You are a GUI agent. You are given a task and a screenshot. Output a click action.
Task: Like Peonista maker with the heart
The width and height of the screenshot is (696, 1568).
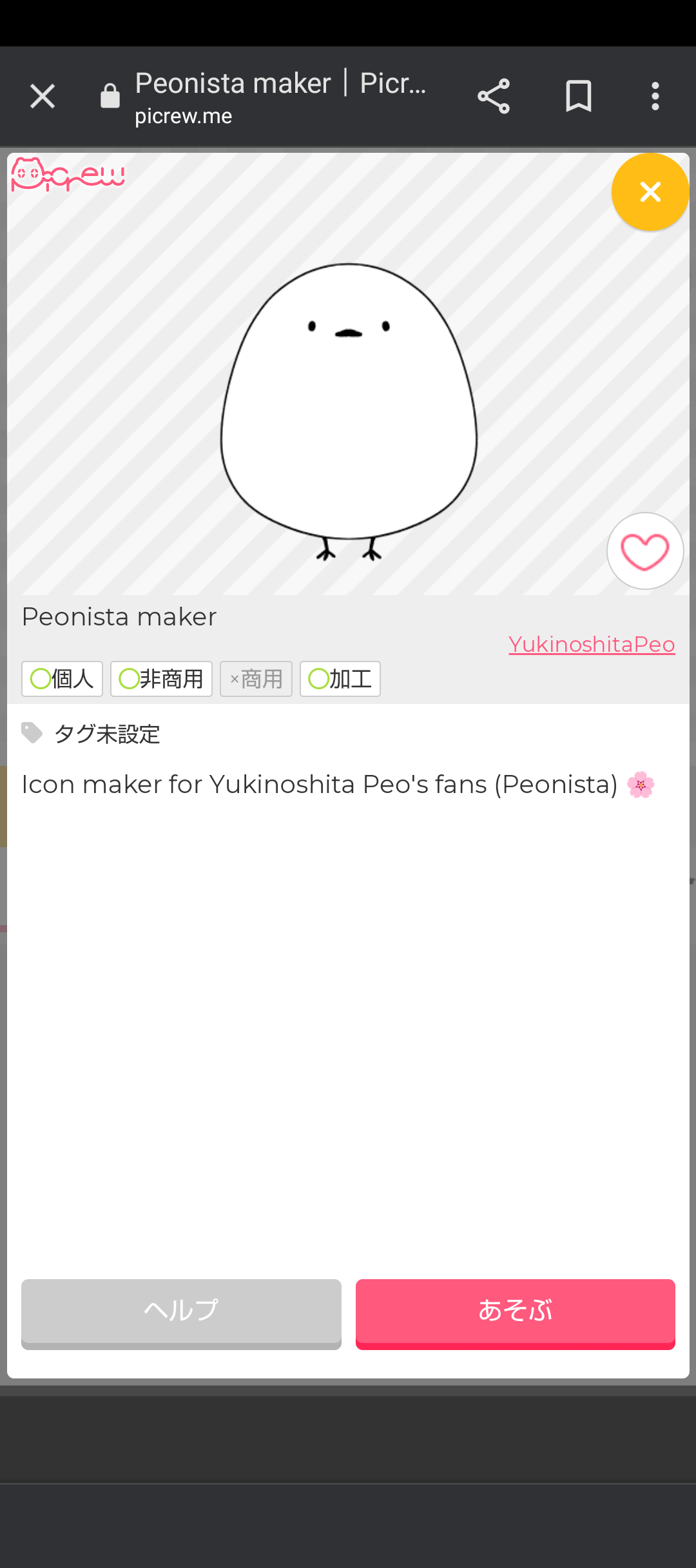click(644, 551)
